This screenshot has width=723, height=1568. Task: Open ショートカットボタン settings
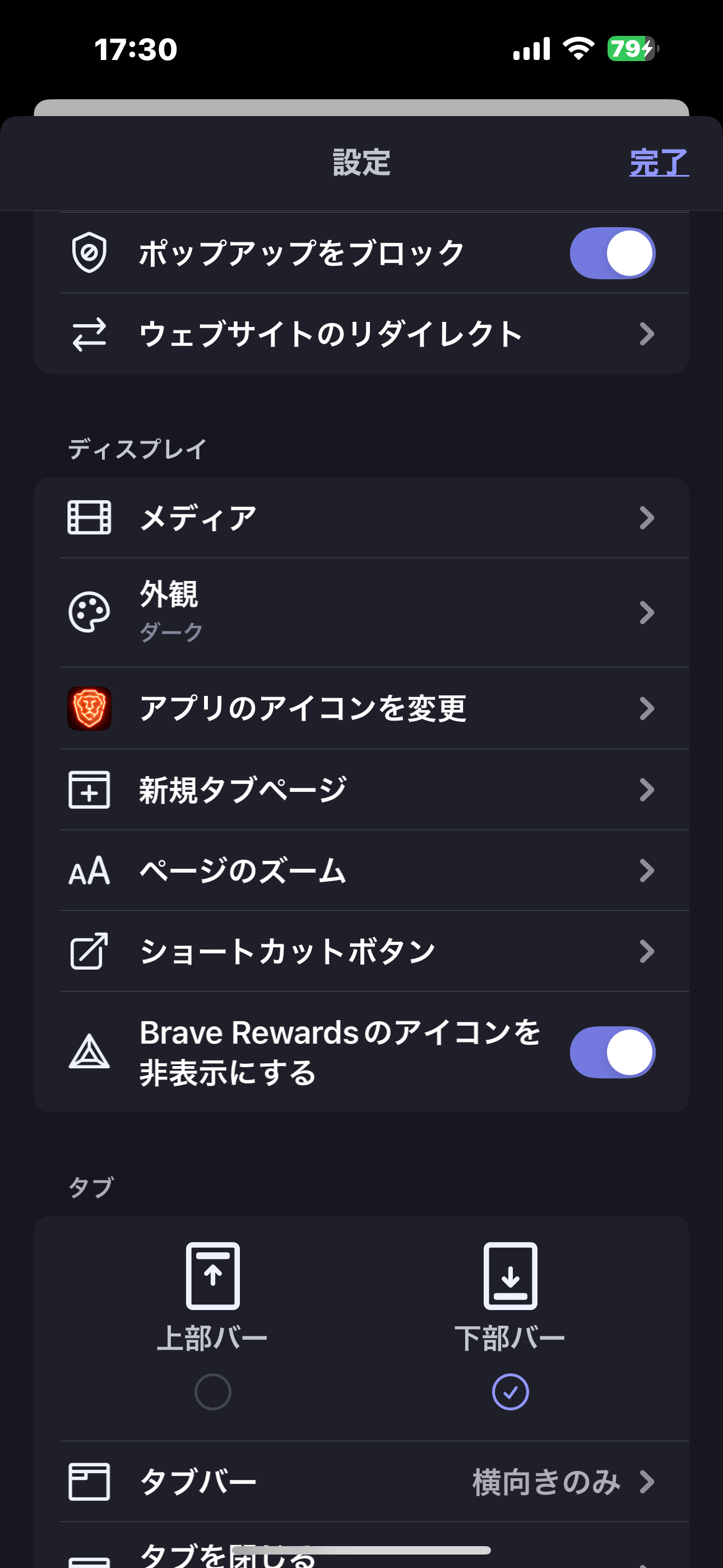361,951
